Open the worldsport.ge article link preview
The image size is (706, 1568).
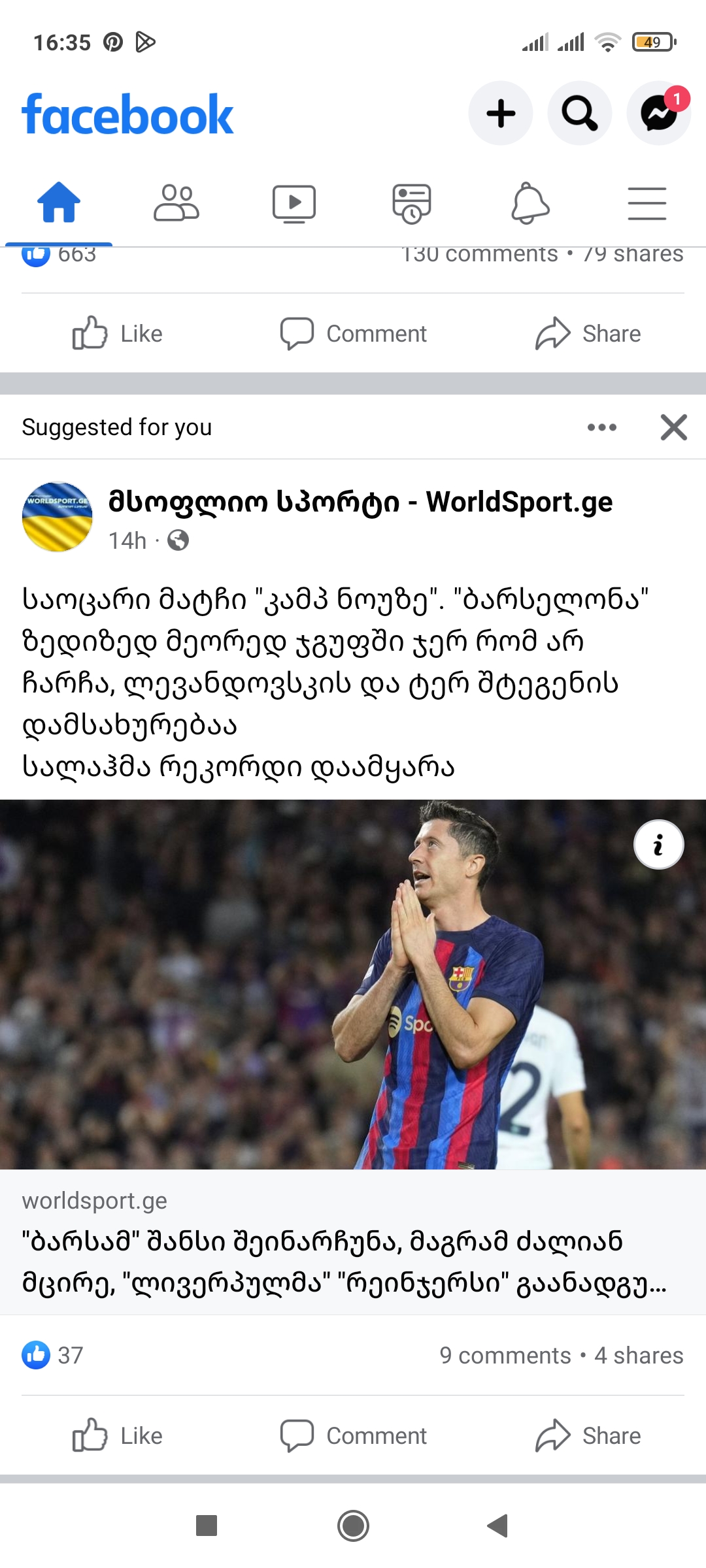tap(353, 1241)
